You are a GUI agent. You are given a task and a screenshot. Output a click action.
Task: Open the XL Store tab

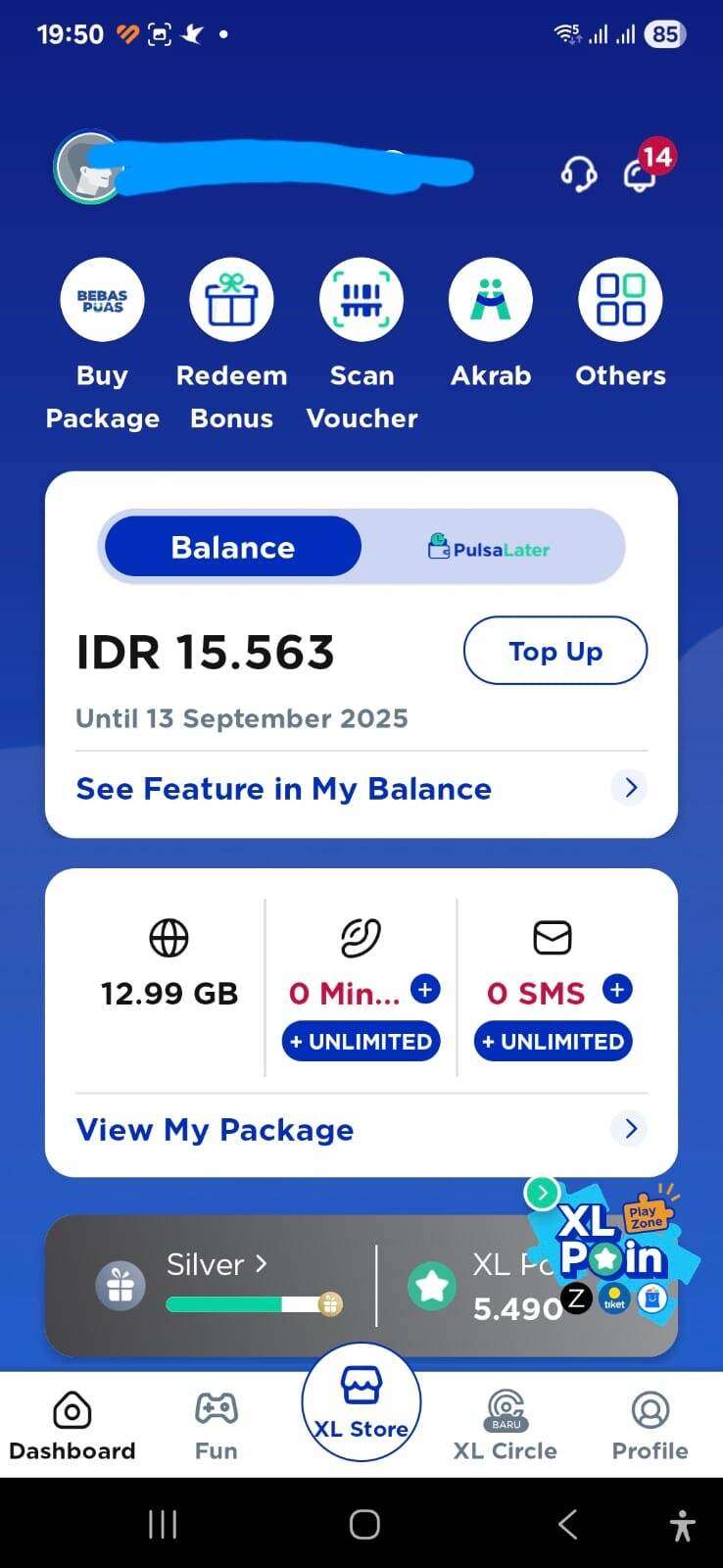(x=361, y=1403)
